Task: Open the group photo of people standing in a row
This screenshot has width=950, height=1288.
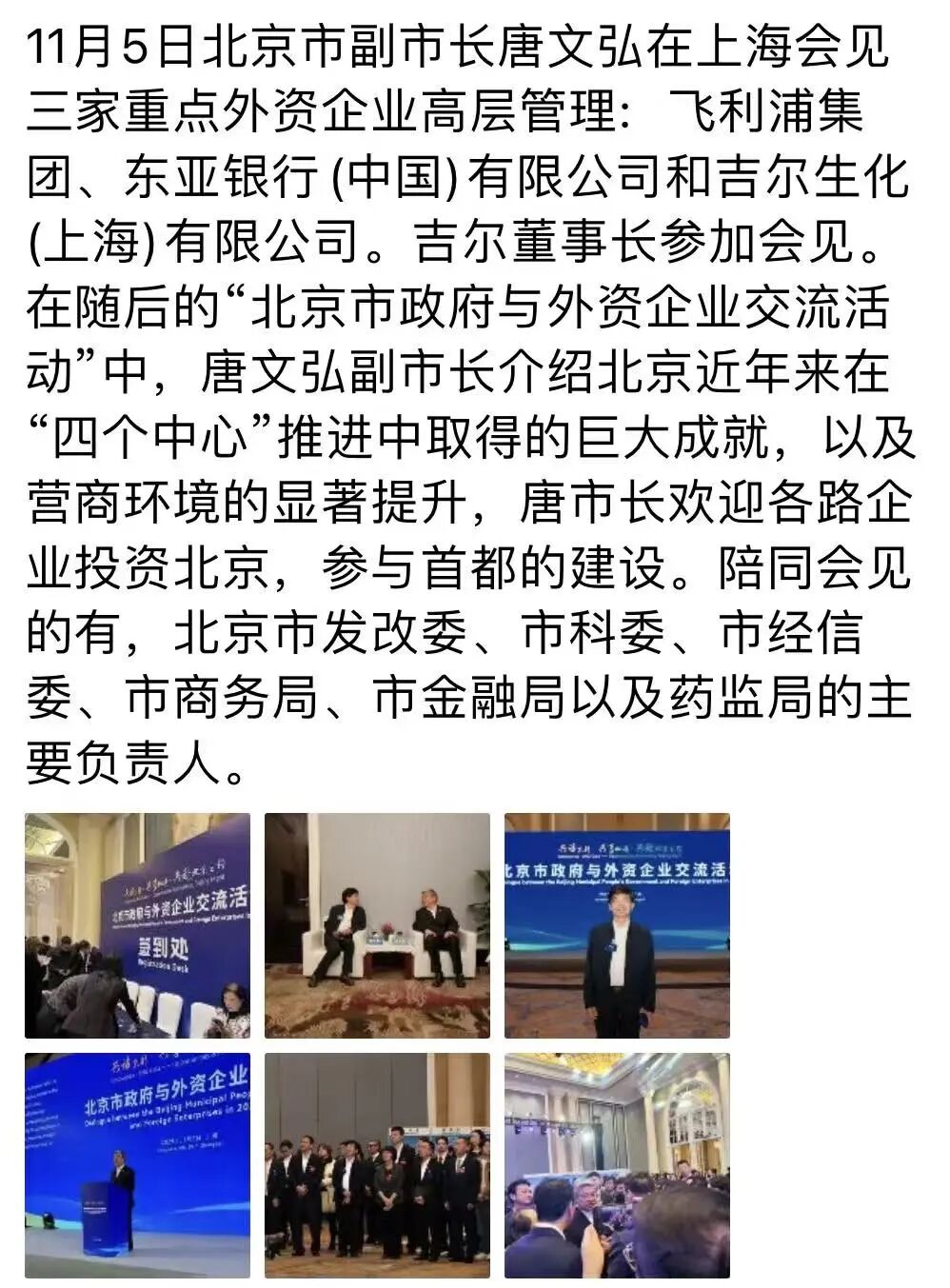Action: [377, 1165]
